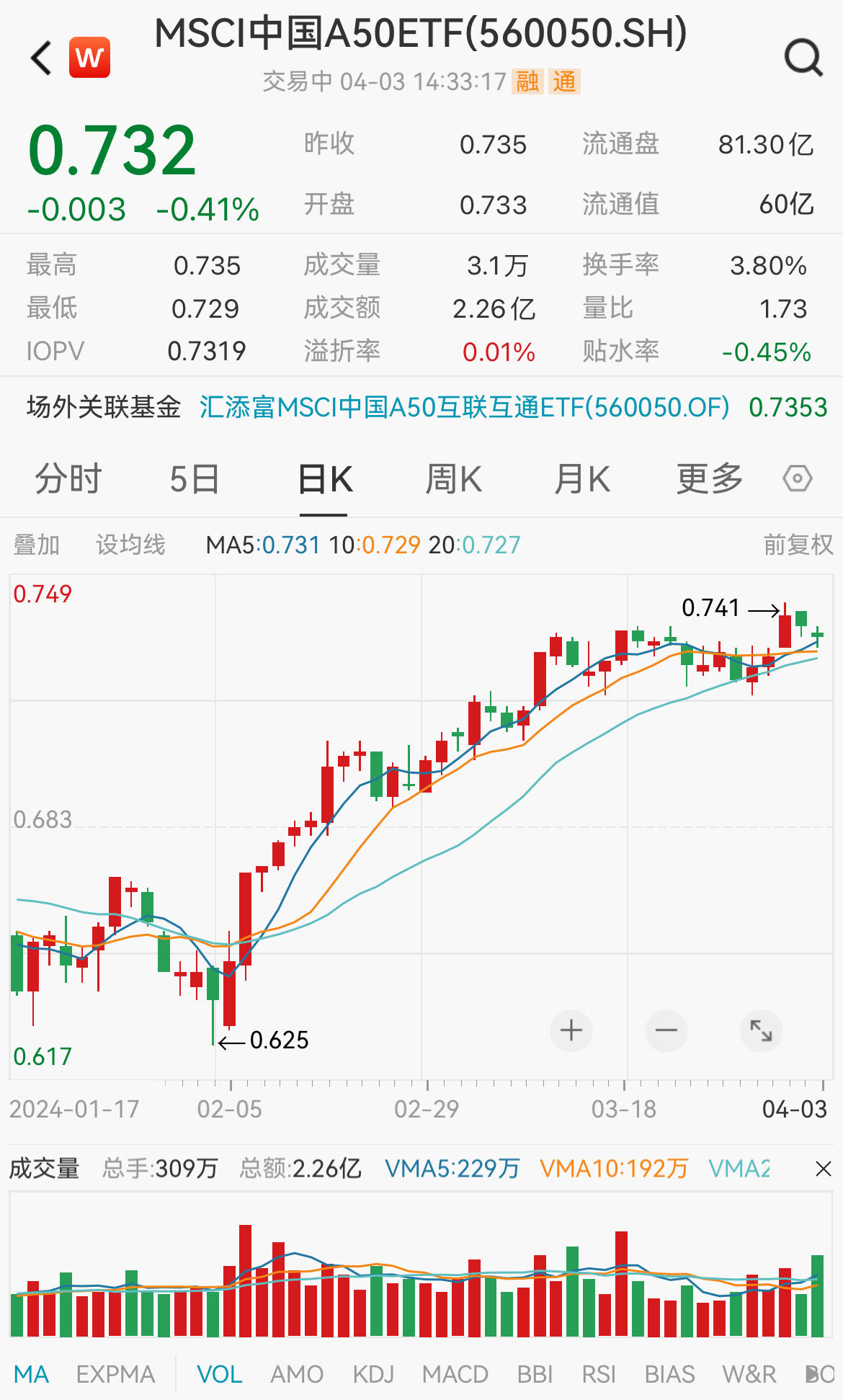The image size is (843, 1400).
Task: Select the EXPMA main indicator
Action: coord(115,1374)
